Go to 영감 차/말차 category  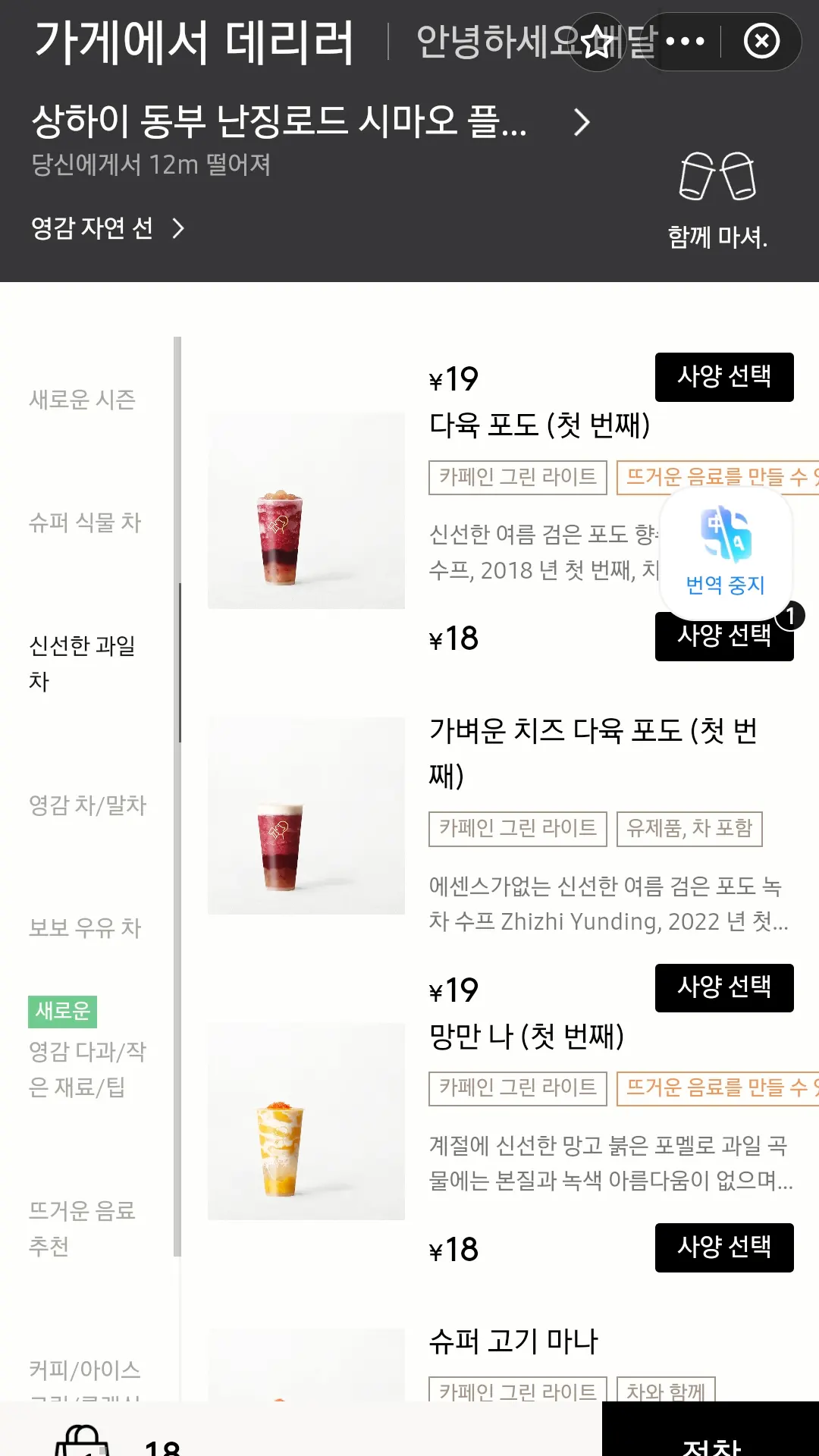[x=87, y=805]
